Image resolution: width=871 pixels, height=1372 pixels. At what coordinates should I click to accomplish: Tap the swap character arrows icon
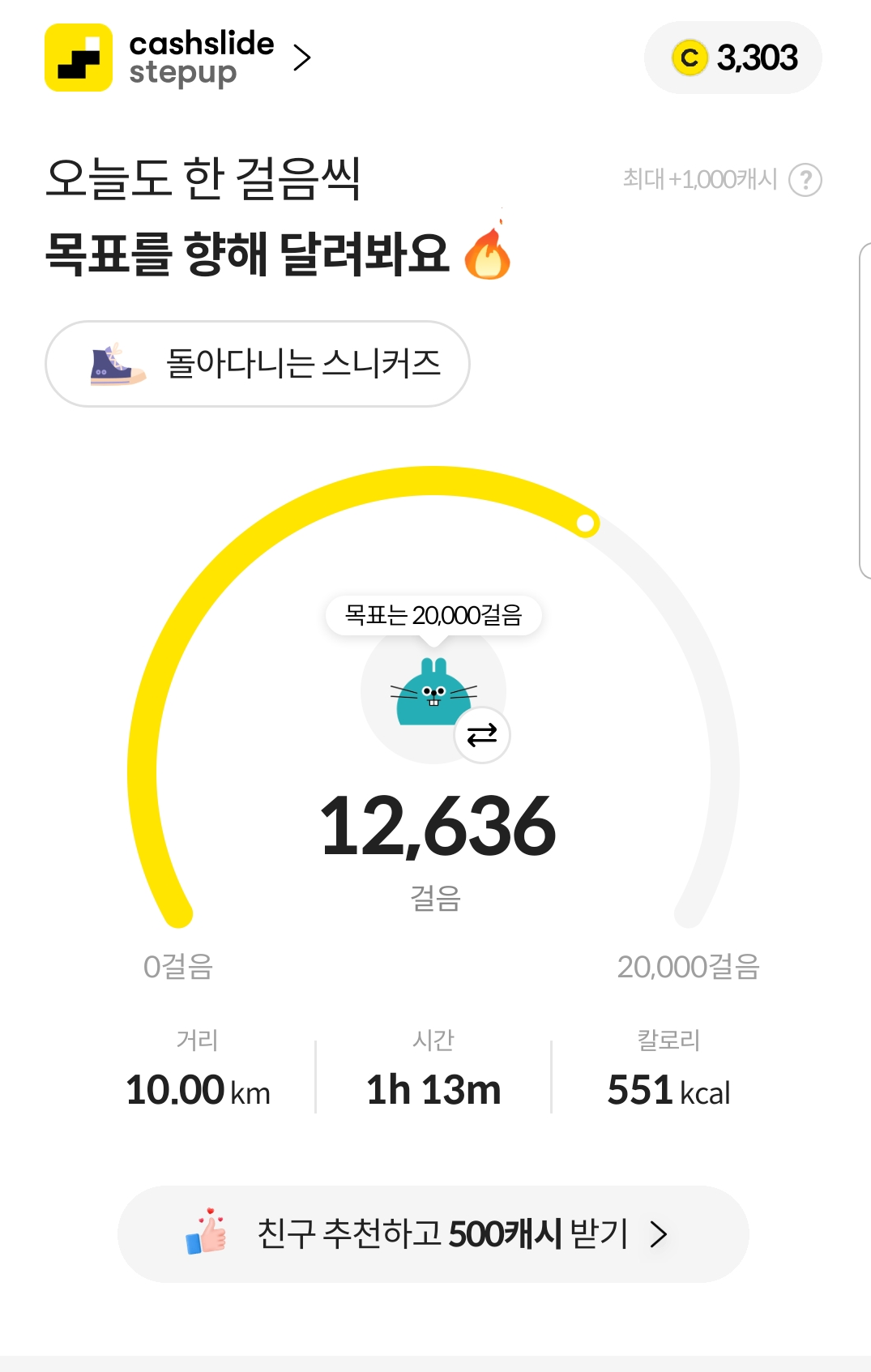(482, 735)
